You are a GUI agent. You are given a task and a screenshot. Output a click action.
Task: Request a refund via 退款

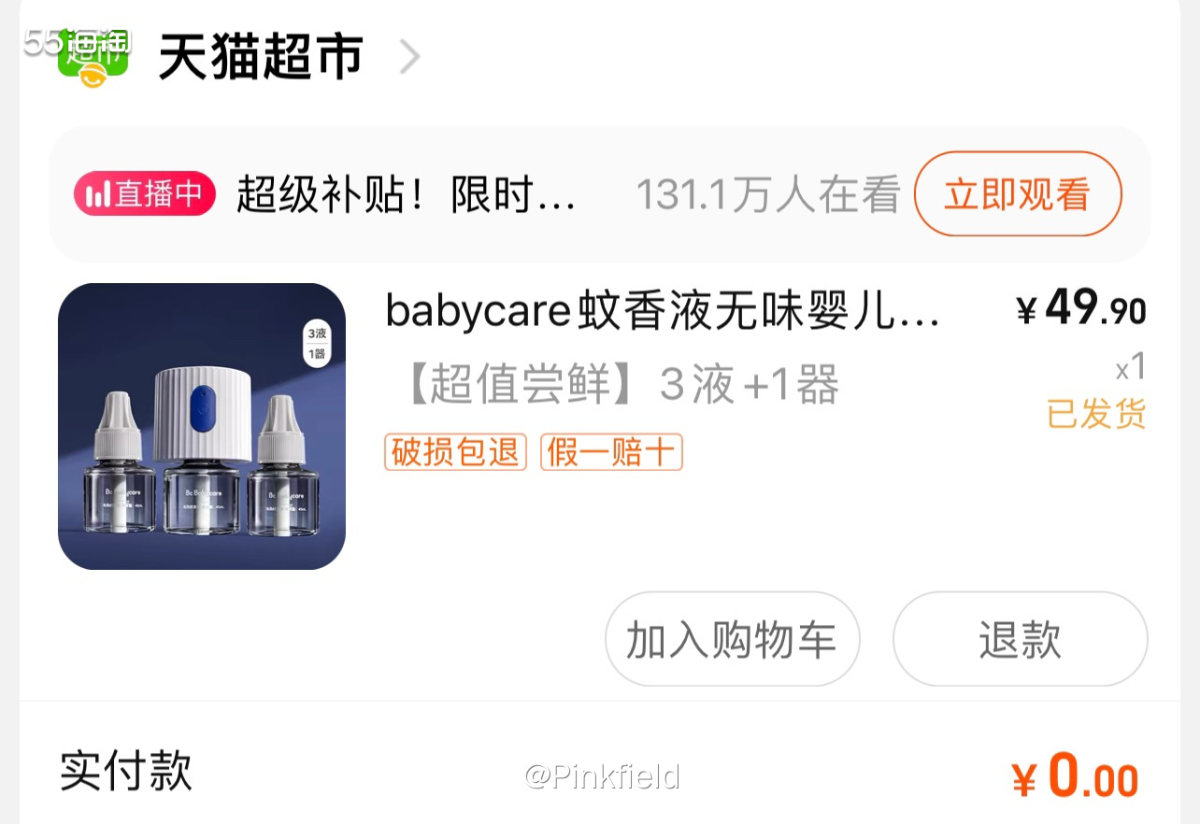1019,639
